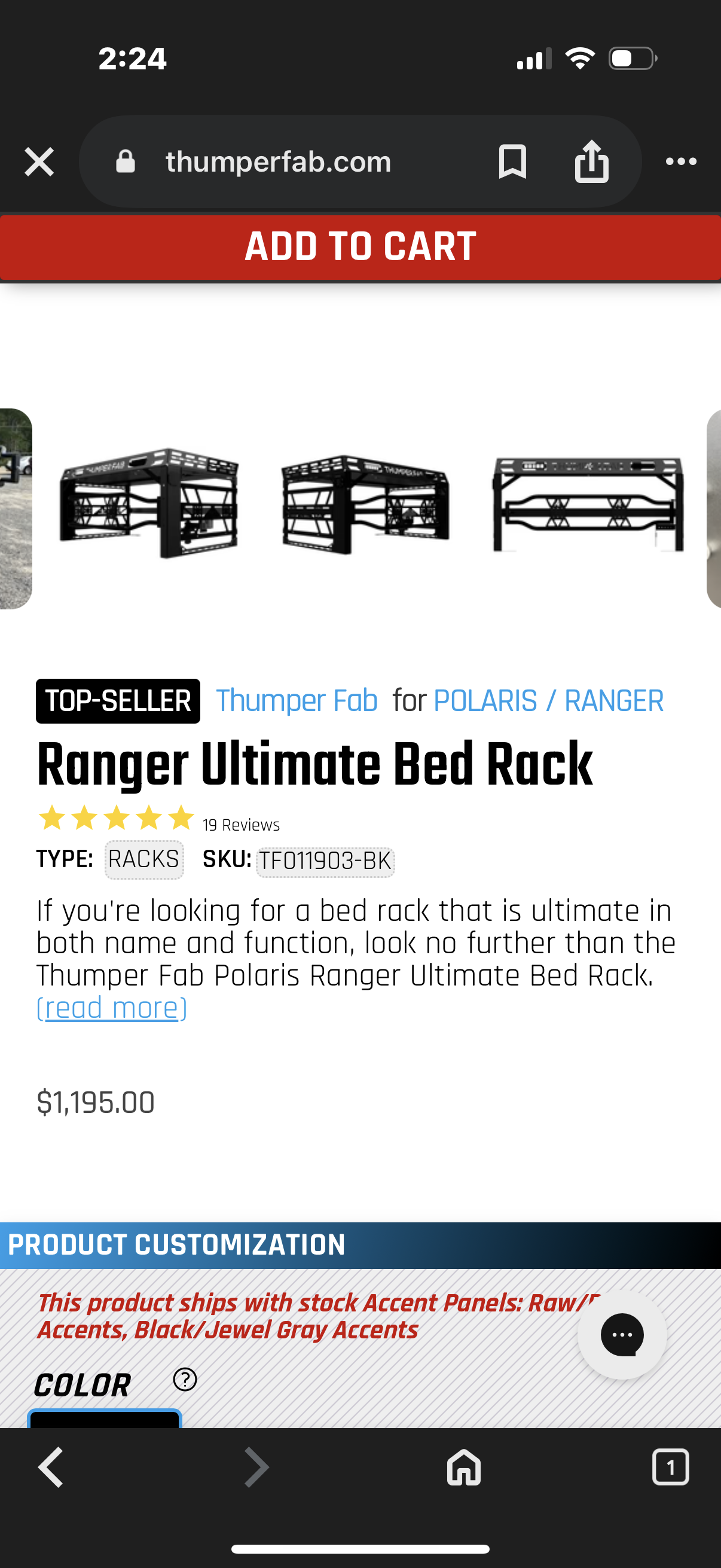Go to the browser home page
721x1568 pixels.
[x=464, y=1467]
